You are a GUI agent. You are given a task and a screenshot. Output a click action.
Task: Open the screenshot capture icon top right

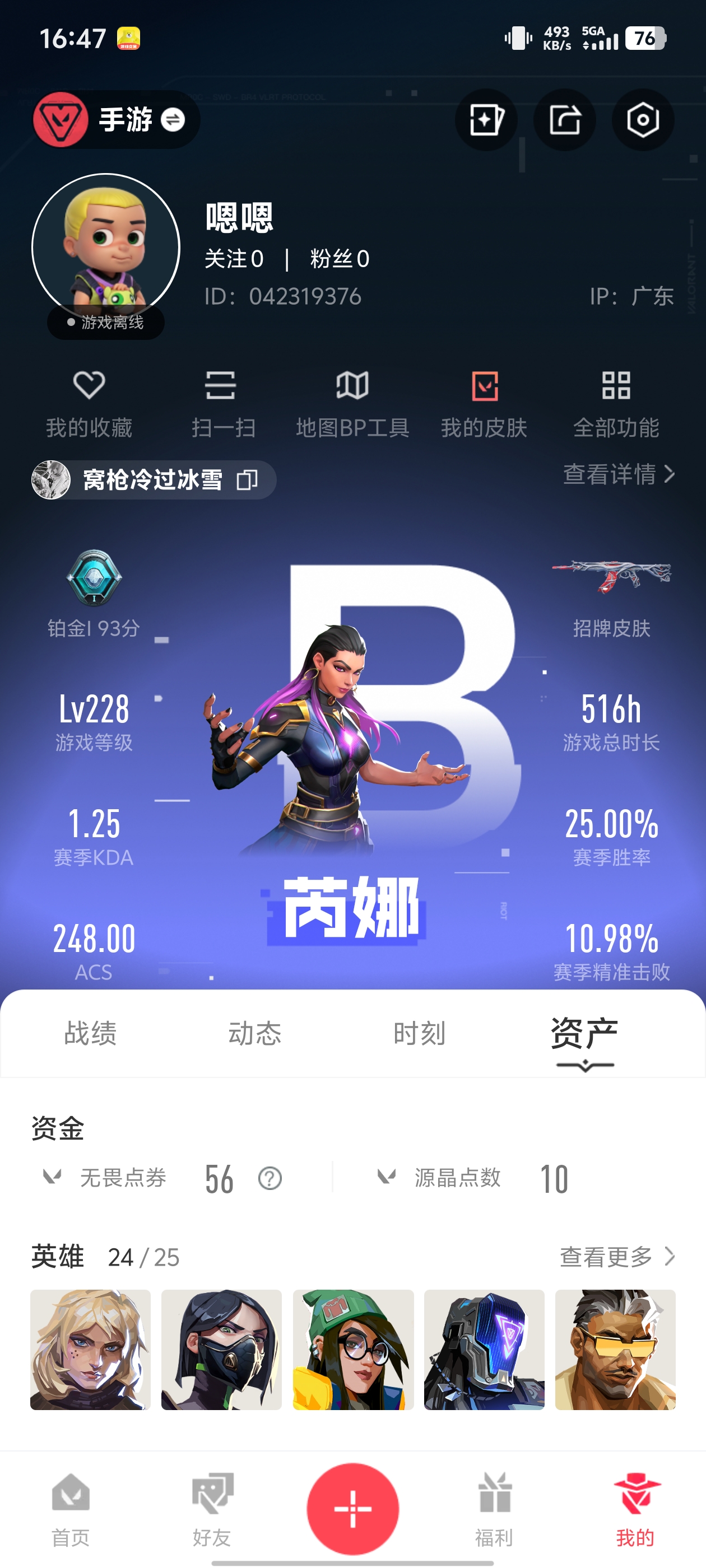[644, 120]
